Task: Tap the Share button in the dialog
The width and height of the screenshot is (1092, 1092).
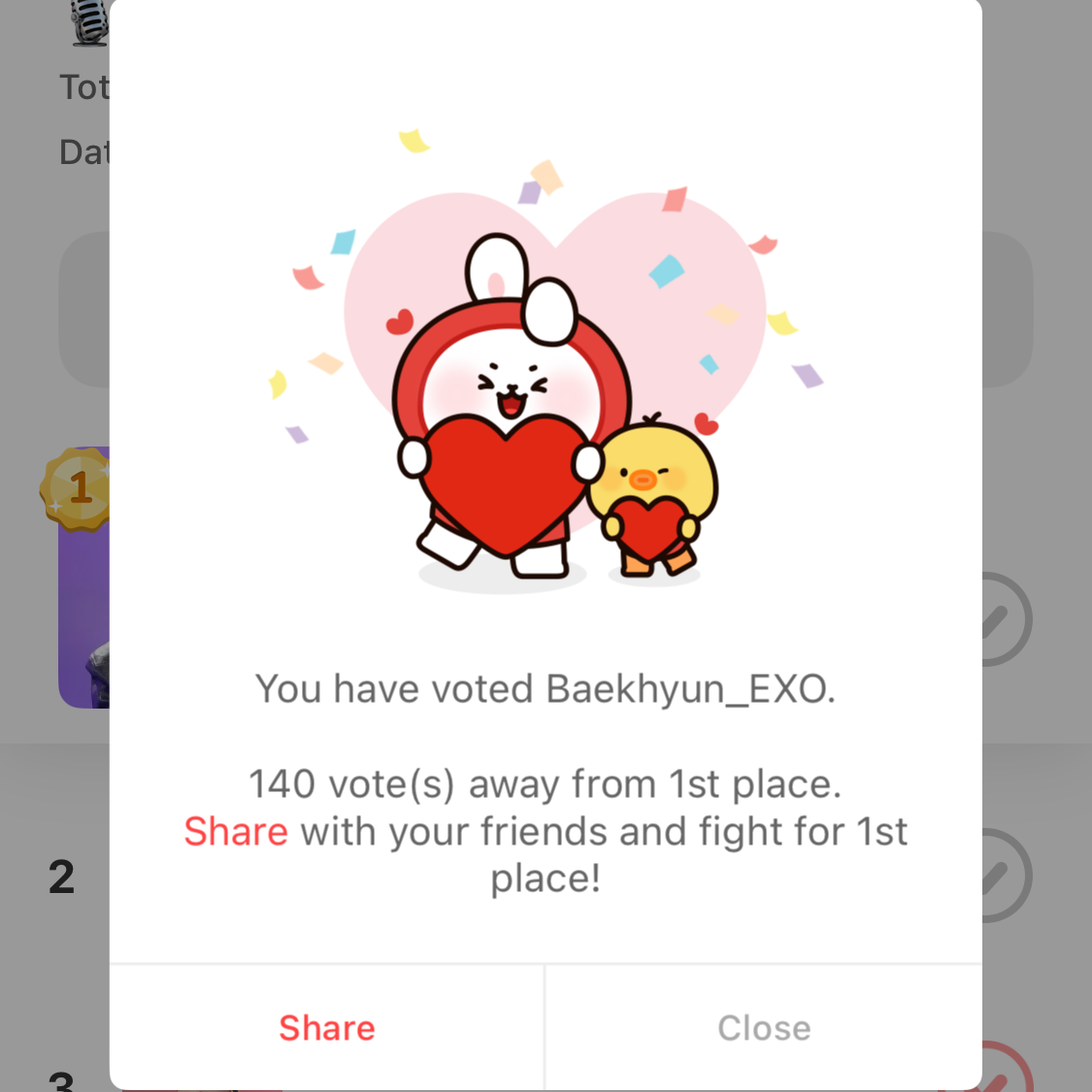Action: tap(327, 1028)
